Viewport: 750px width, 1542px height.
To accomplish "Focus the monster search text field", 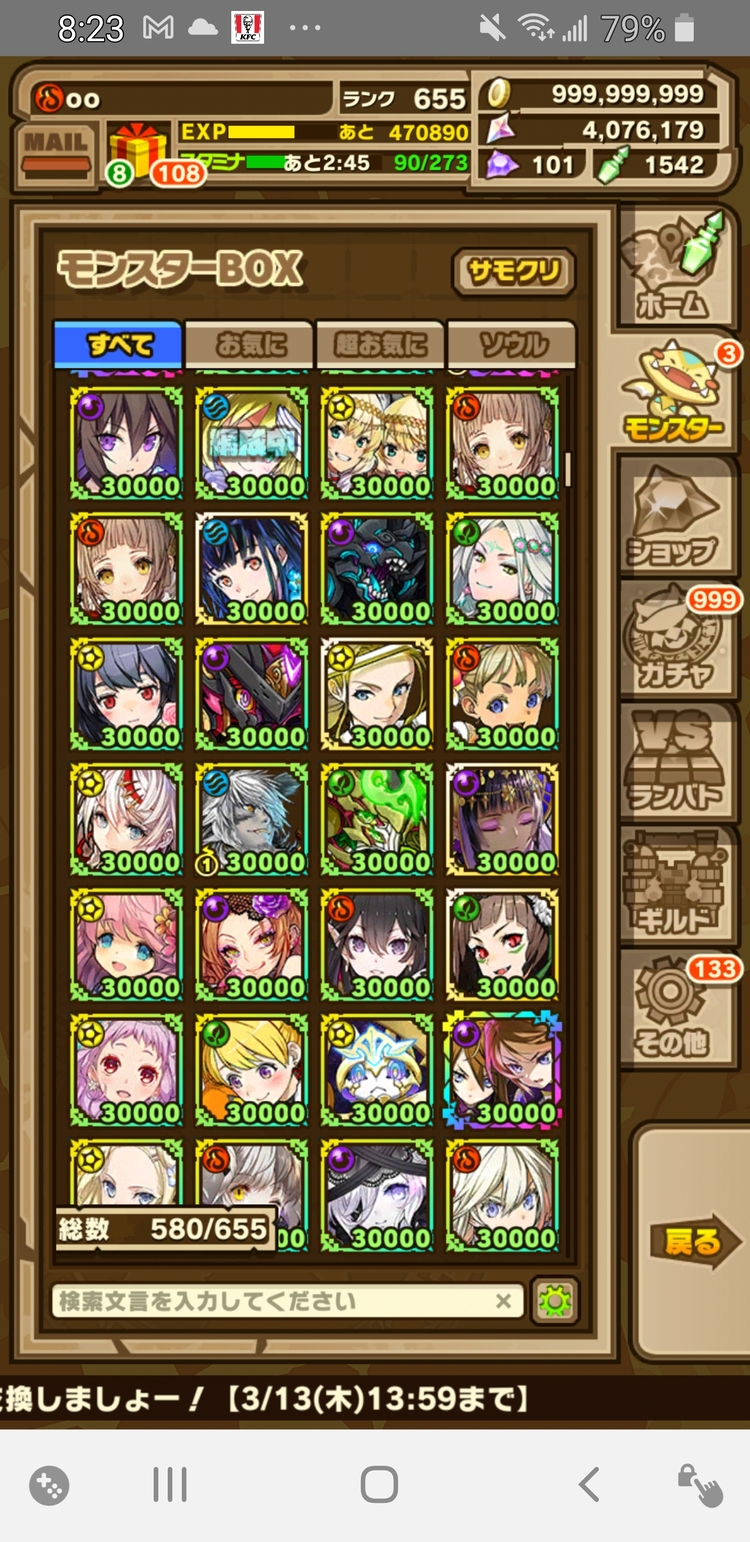I will coord(270,1301).
